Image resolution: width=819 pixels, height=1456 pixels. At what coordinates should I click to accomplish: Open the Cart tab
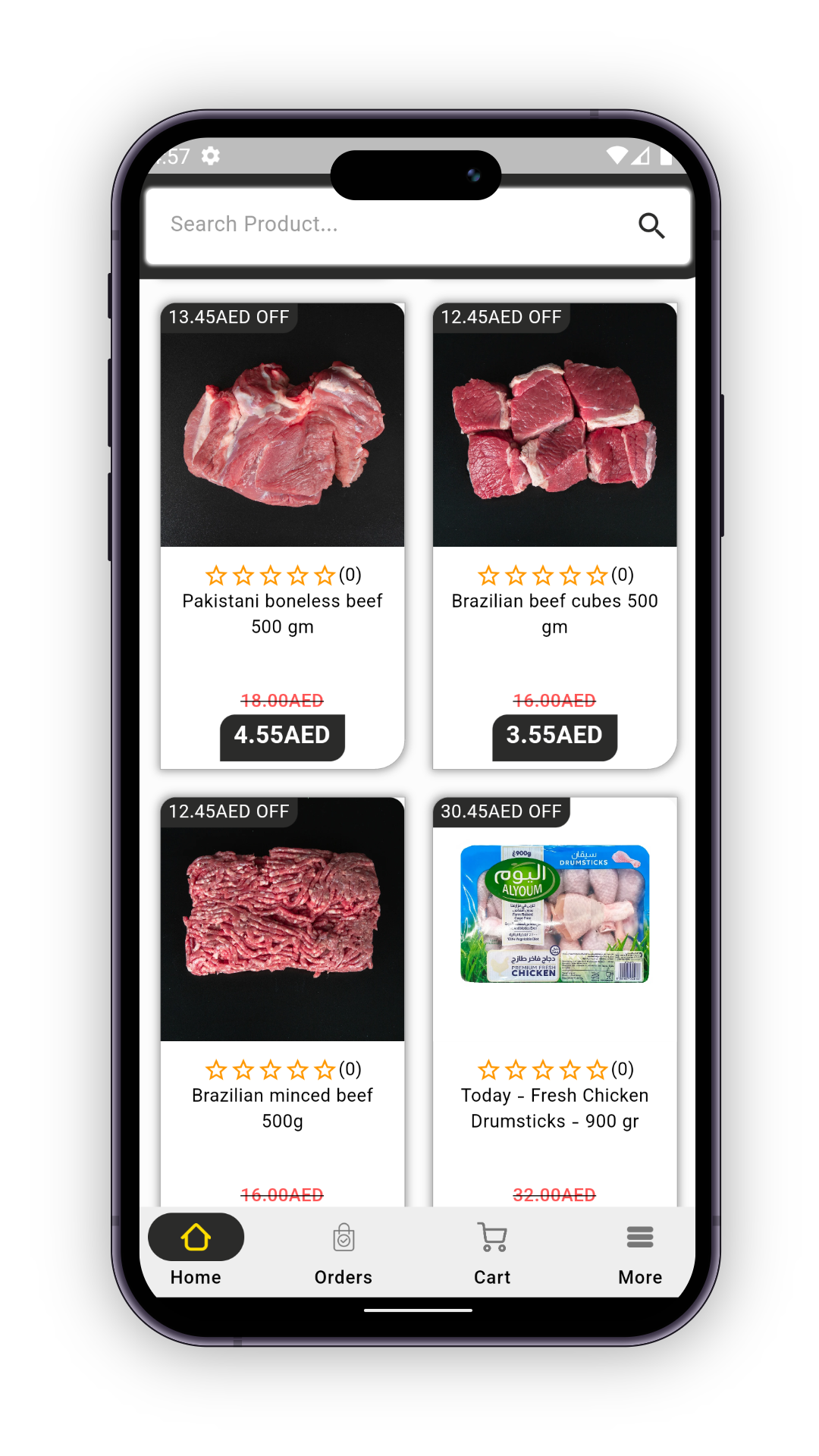point(492,1250)
